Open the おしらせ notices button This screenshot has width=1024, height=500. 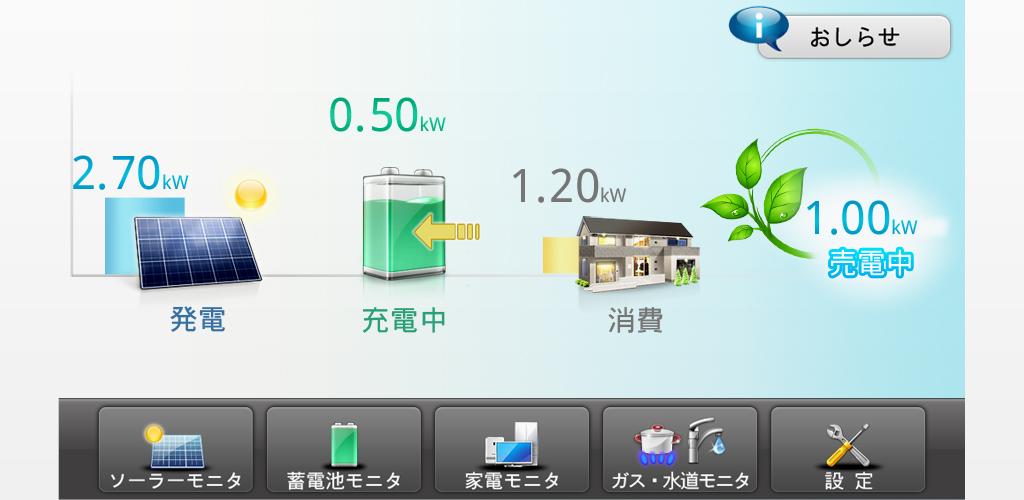coord(852,37)
